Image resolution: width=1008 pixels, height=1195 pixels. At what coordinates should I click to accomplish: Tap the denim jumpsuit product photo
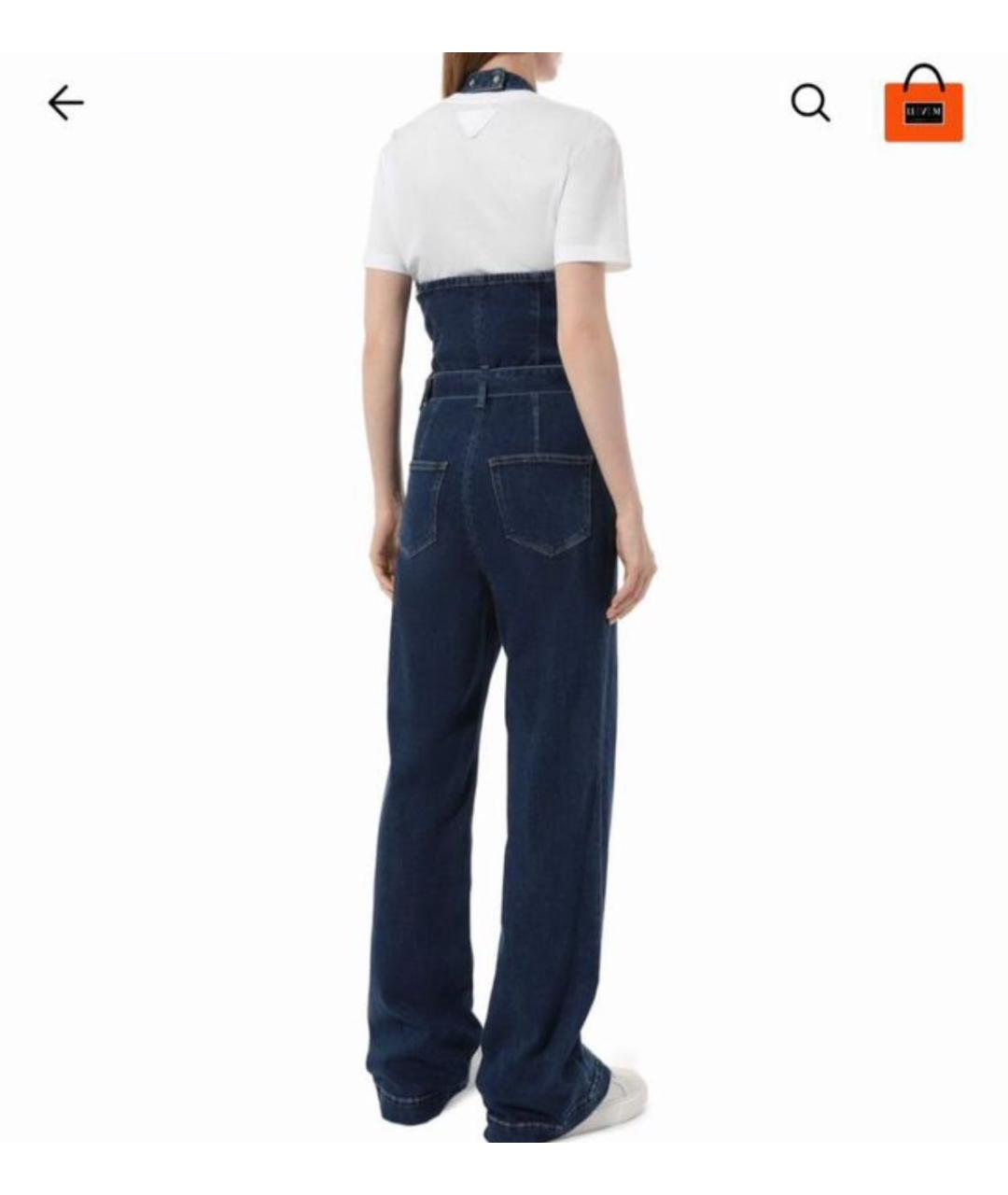(x=504, y=654)
